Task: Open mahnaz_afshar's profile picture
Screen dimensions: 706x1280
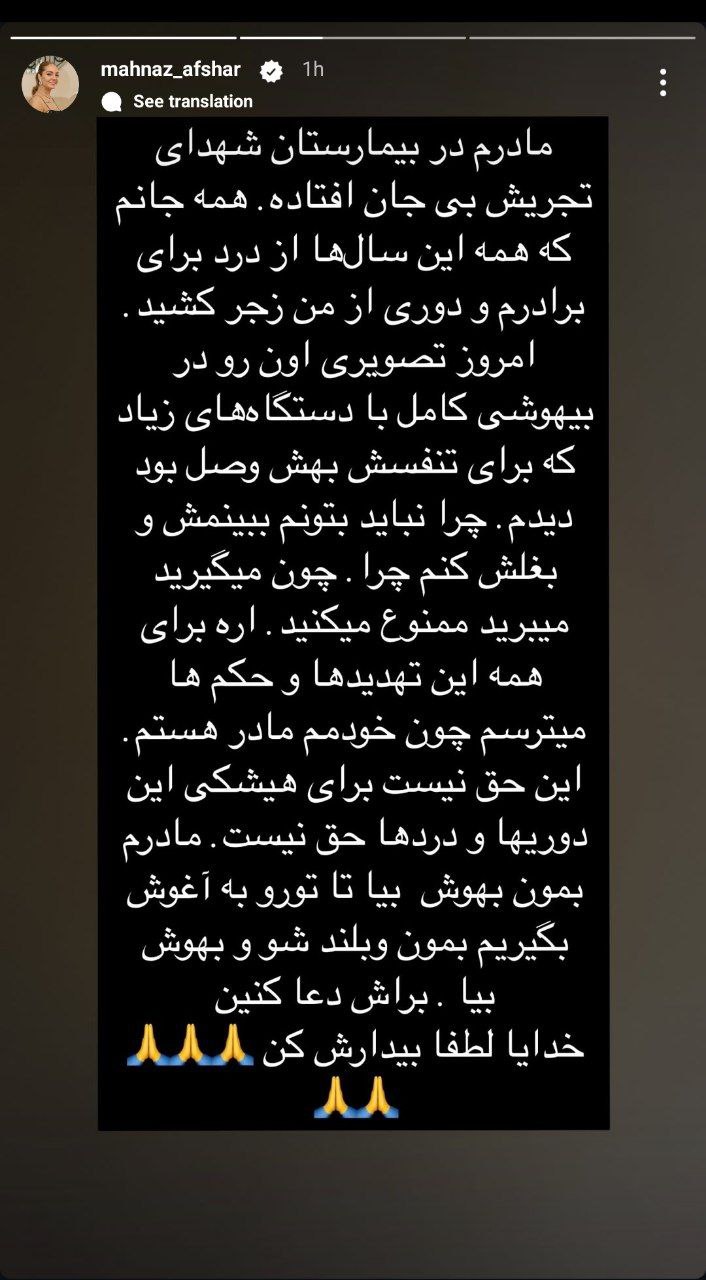Action: [50, 86]
